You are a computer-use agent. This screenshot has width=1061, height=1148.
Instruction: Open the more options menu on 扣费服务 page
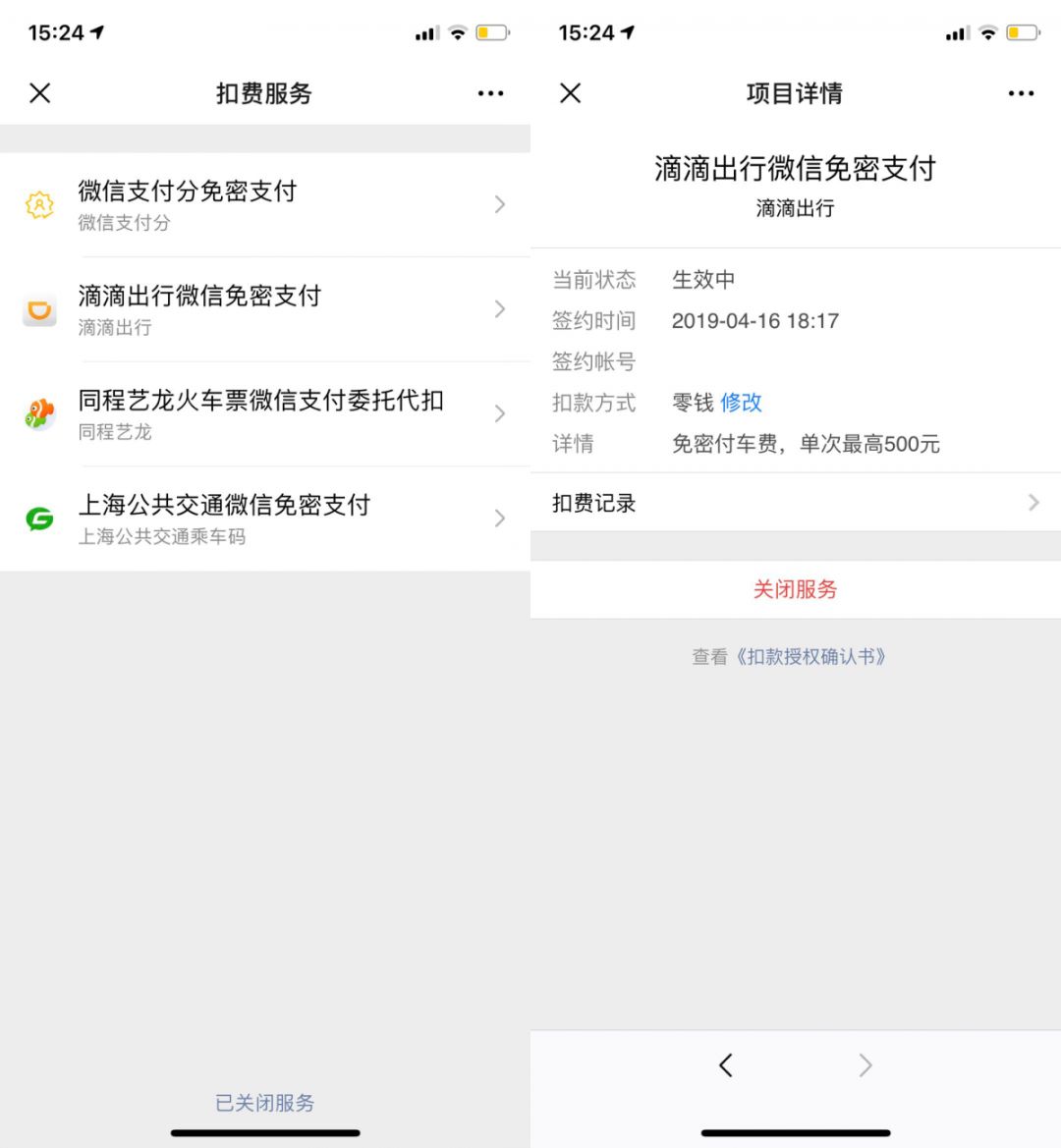[490, 93]
